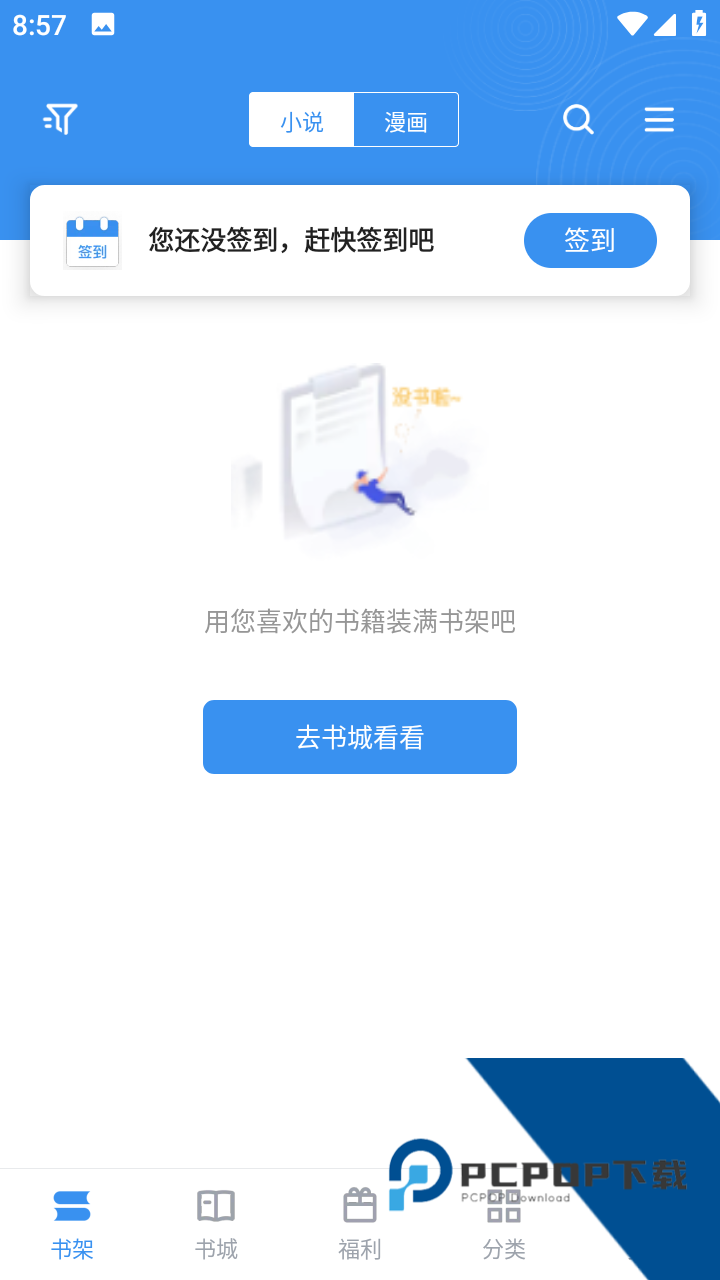Tap the battery indicator in the status bar
This screenshot has width=720, height=1280.
pyautogui.click(x=700, y=24)
